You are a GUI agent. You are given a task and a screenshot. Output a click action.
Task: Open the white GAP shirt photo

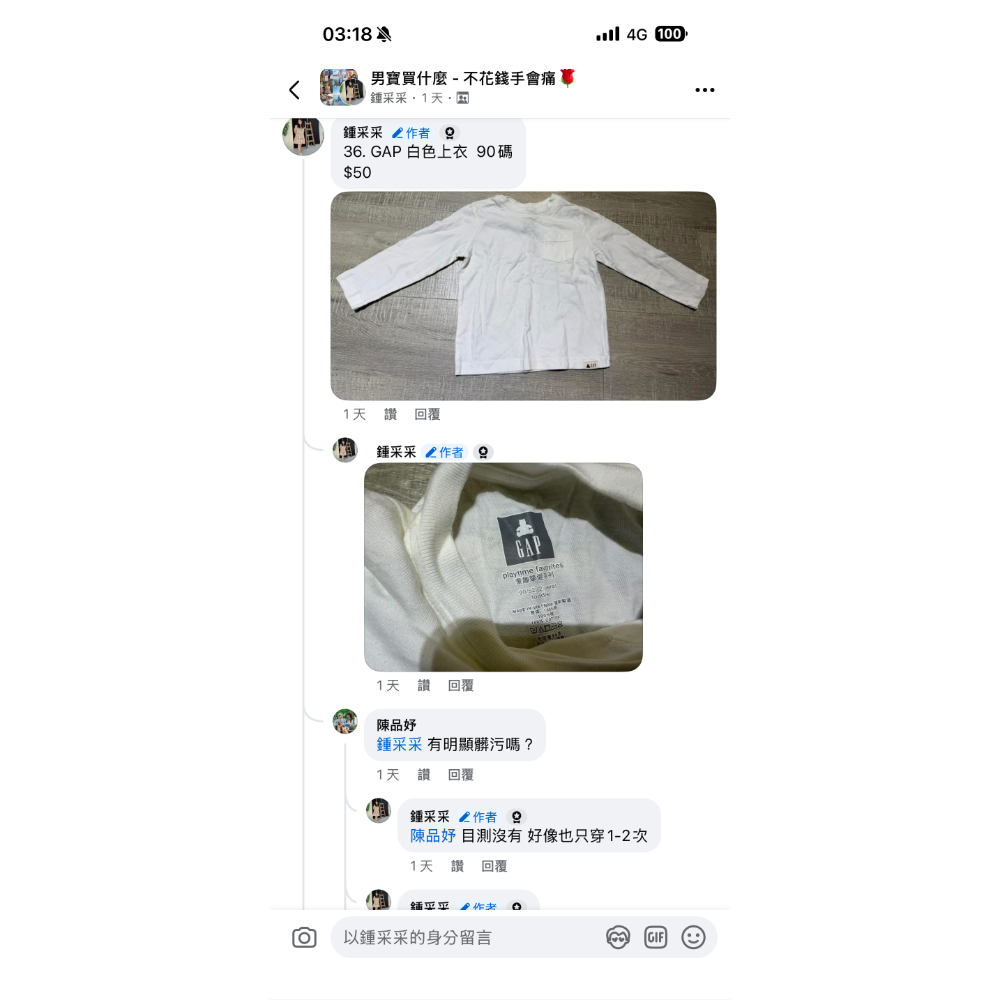tap(523, 296)
